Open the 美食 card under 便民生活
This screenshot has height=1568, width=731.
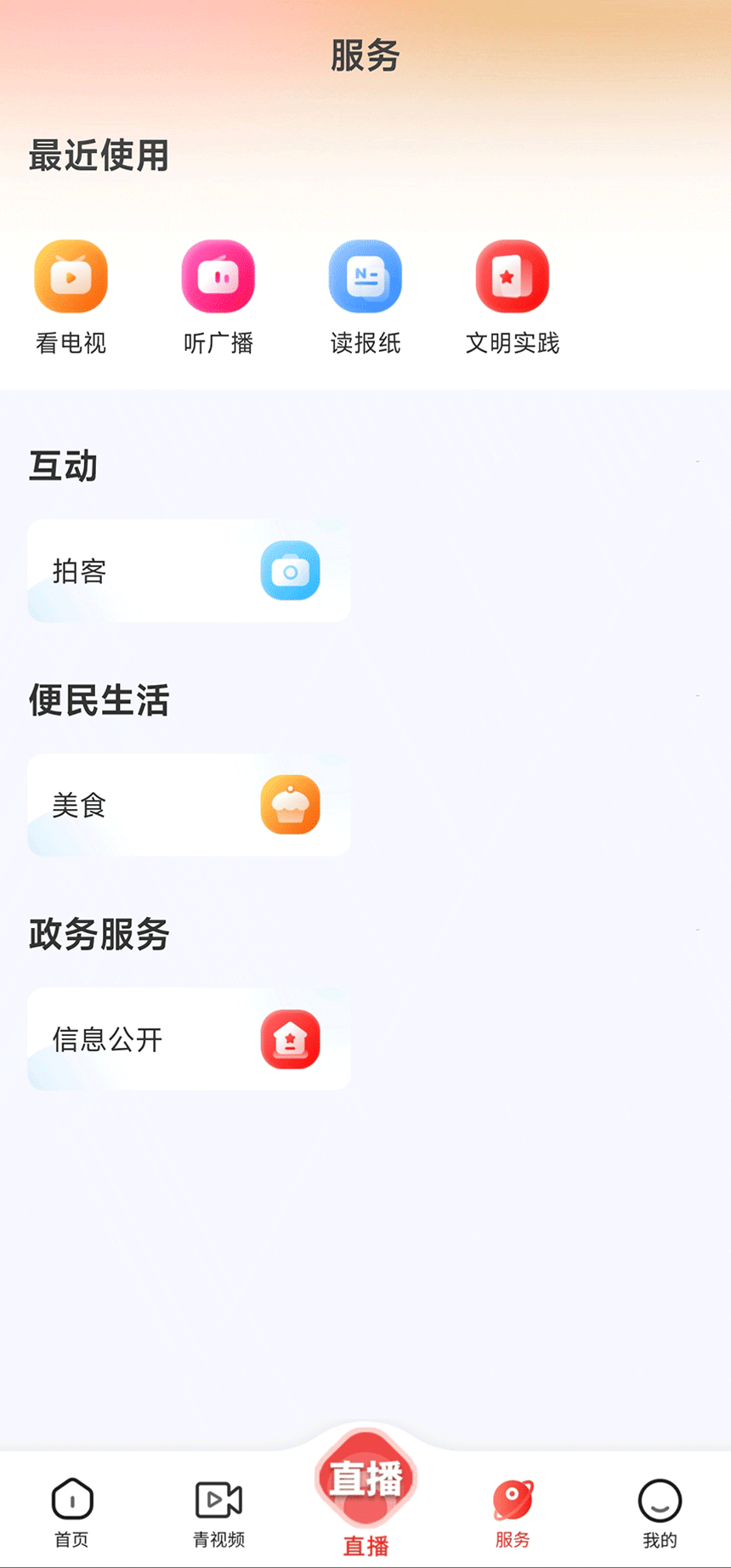189,805
